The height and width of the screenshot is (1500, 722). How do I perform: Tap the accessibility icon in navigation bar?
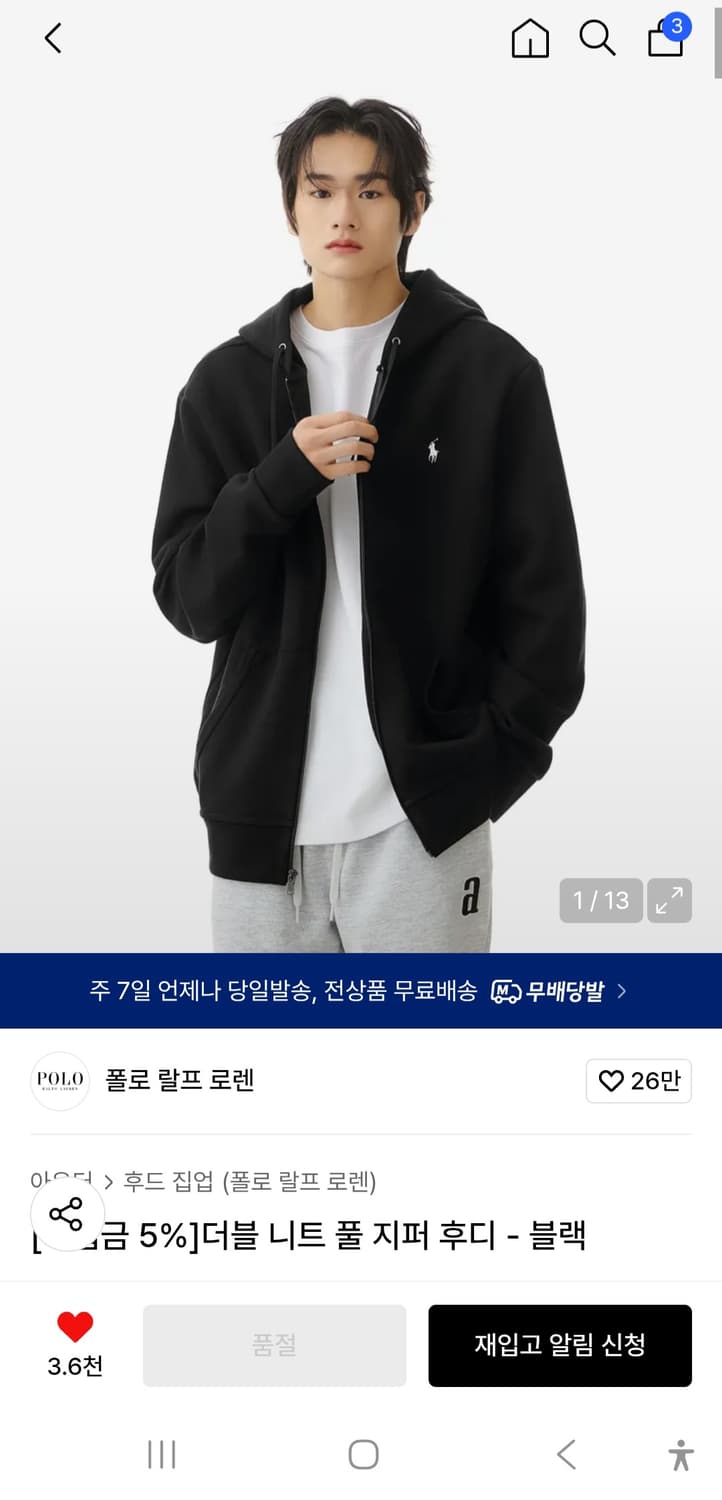pos(679,1455)
